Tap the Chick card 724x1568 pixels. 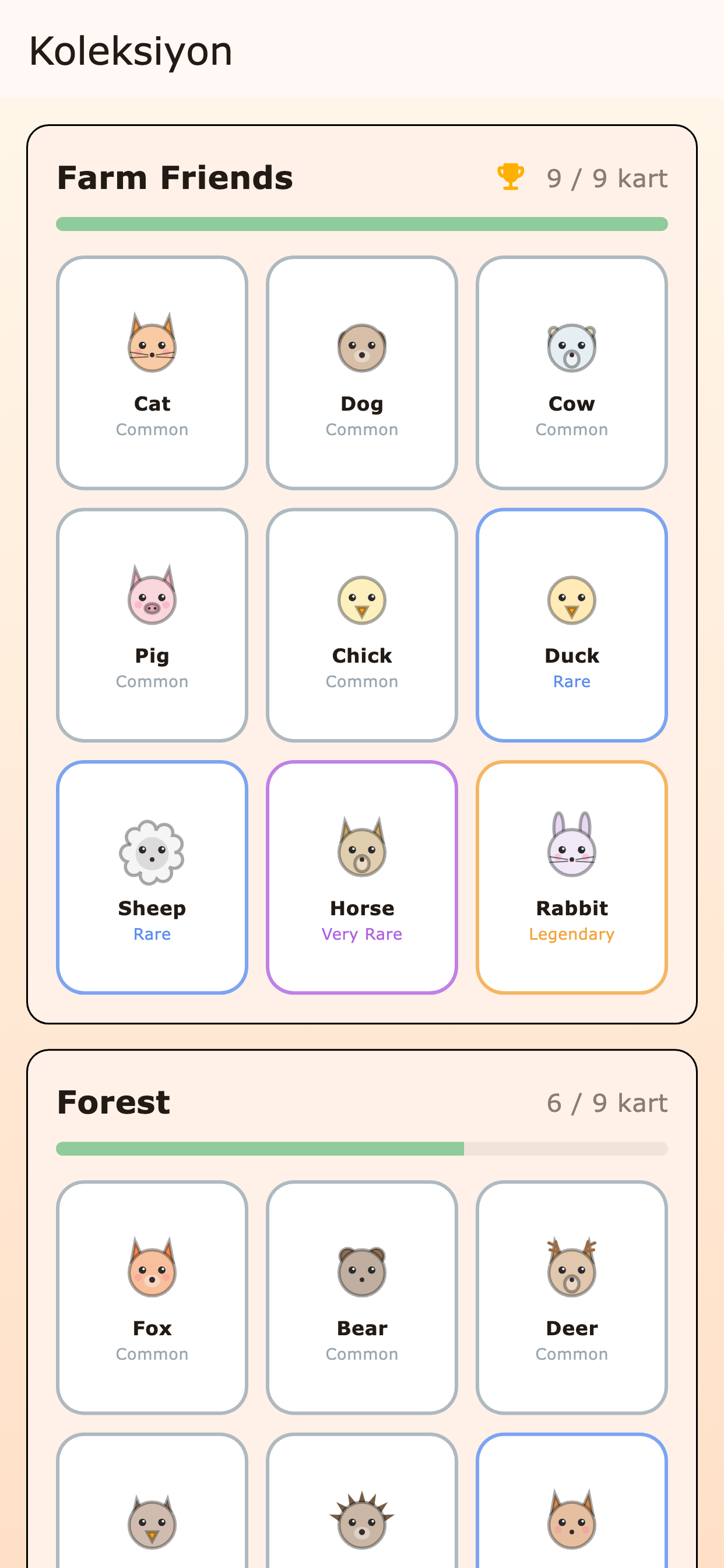[x=362, y=625]
